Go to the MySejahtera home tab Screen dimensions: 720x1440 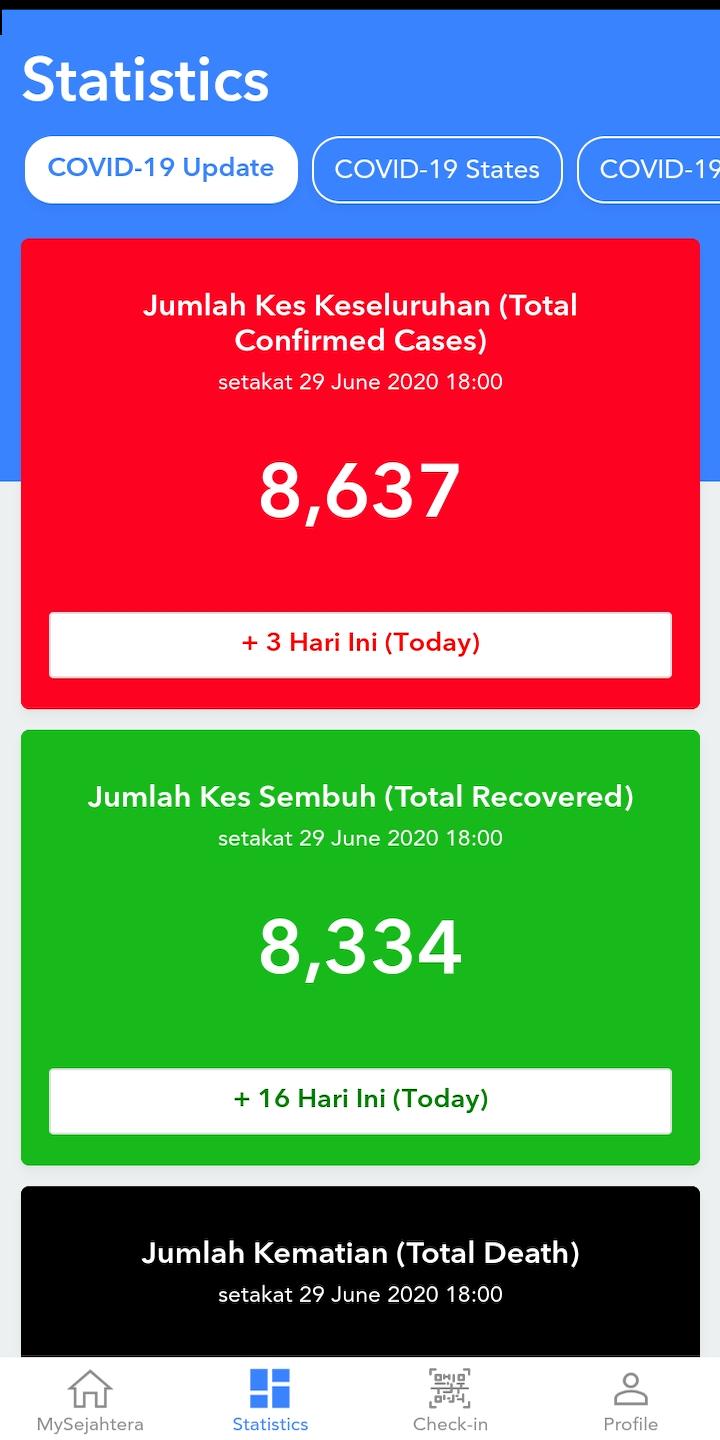(90, 1400)
